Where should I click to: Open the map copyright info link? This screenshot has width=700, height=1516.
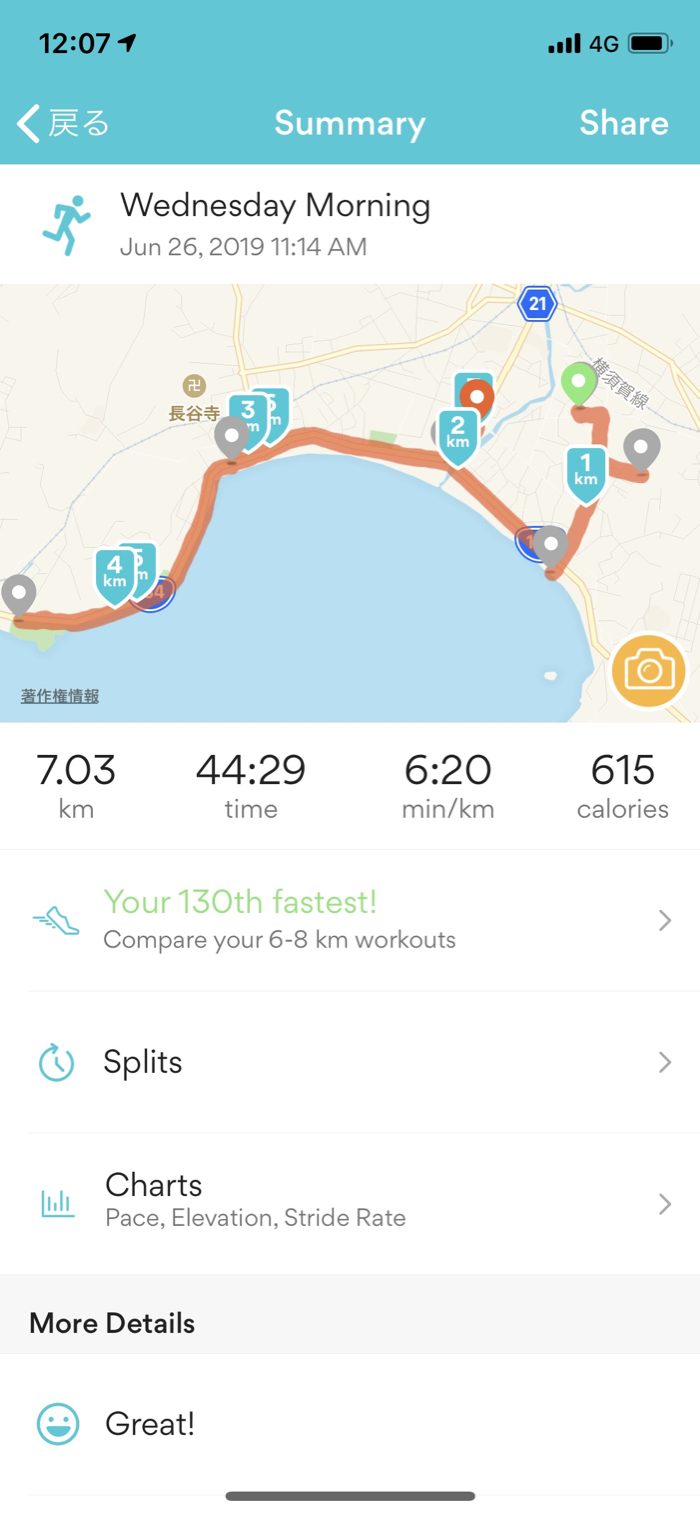(60, 697)
